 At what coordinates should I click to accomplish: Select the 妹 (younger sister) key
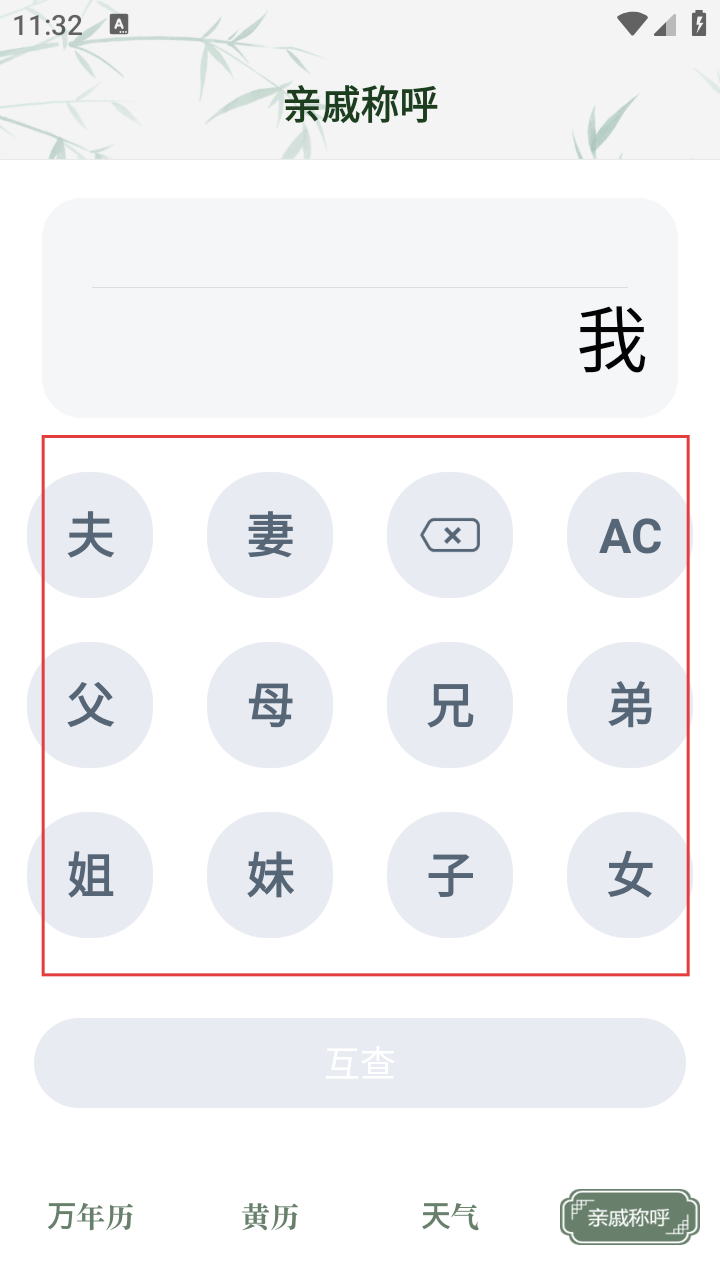click(270, 875)
